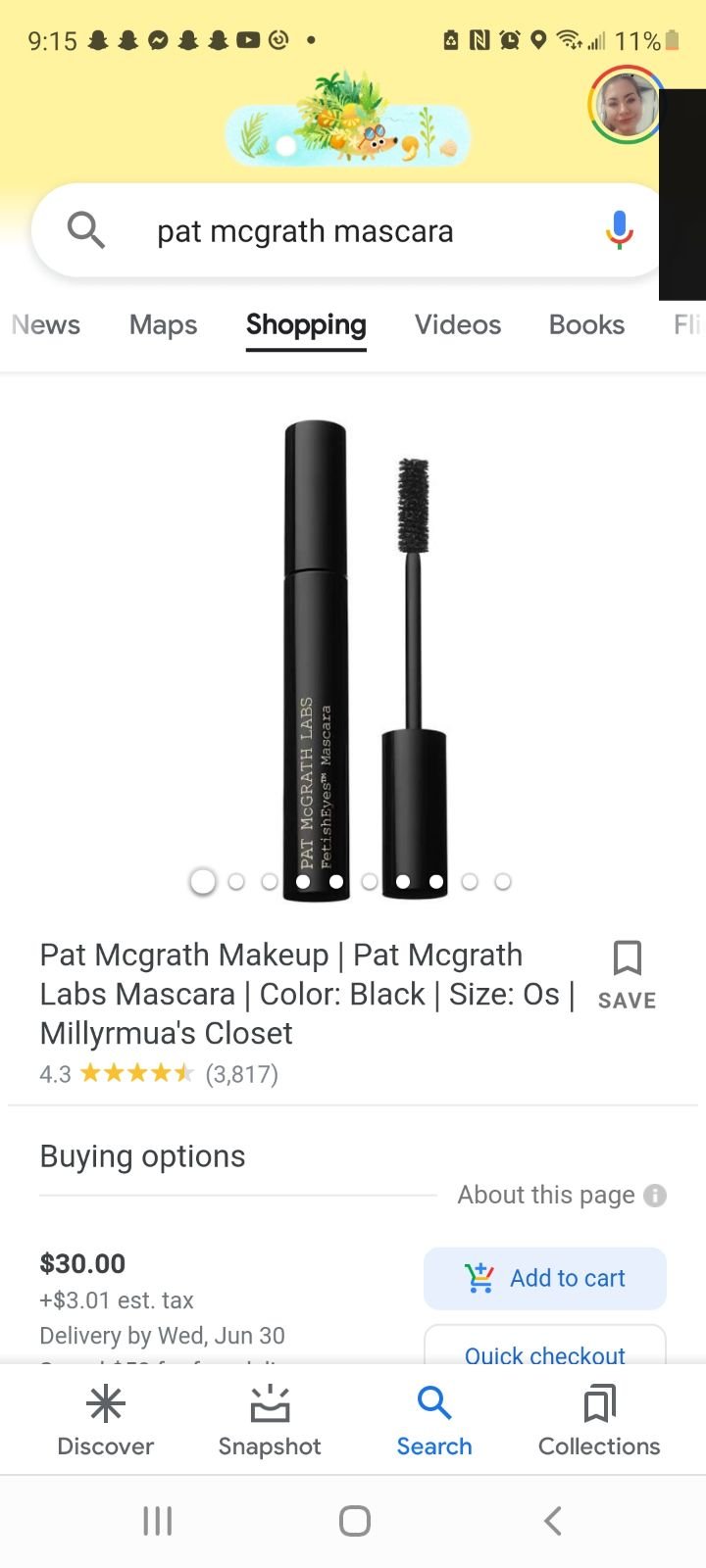706x1568 pixels.
Task: Switch to the Videos tab
Action: (x=457, y=324)
